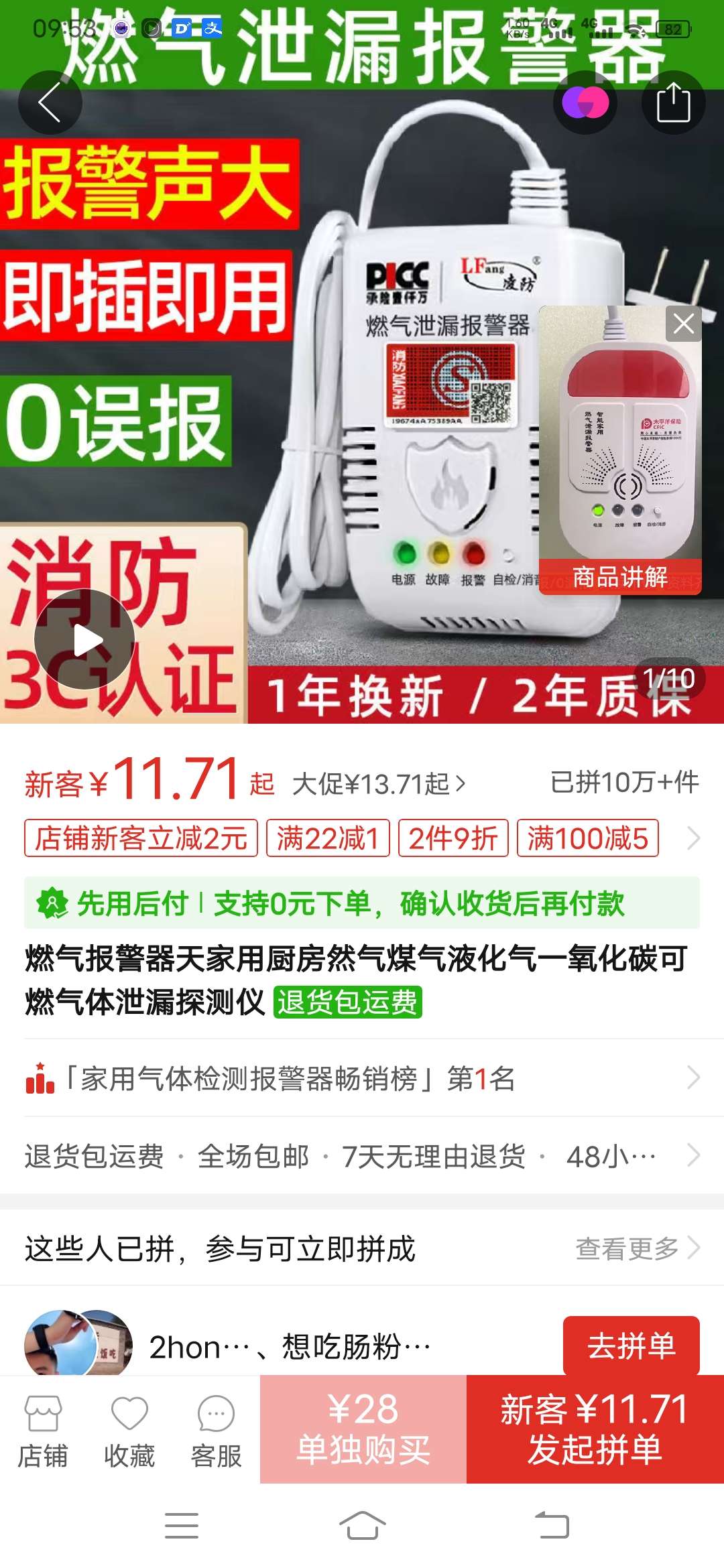Share this product via the share icon
Image resolution: width=724 pixels, height=1568 pixels.
672,103
